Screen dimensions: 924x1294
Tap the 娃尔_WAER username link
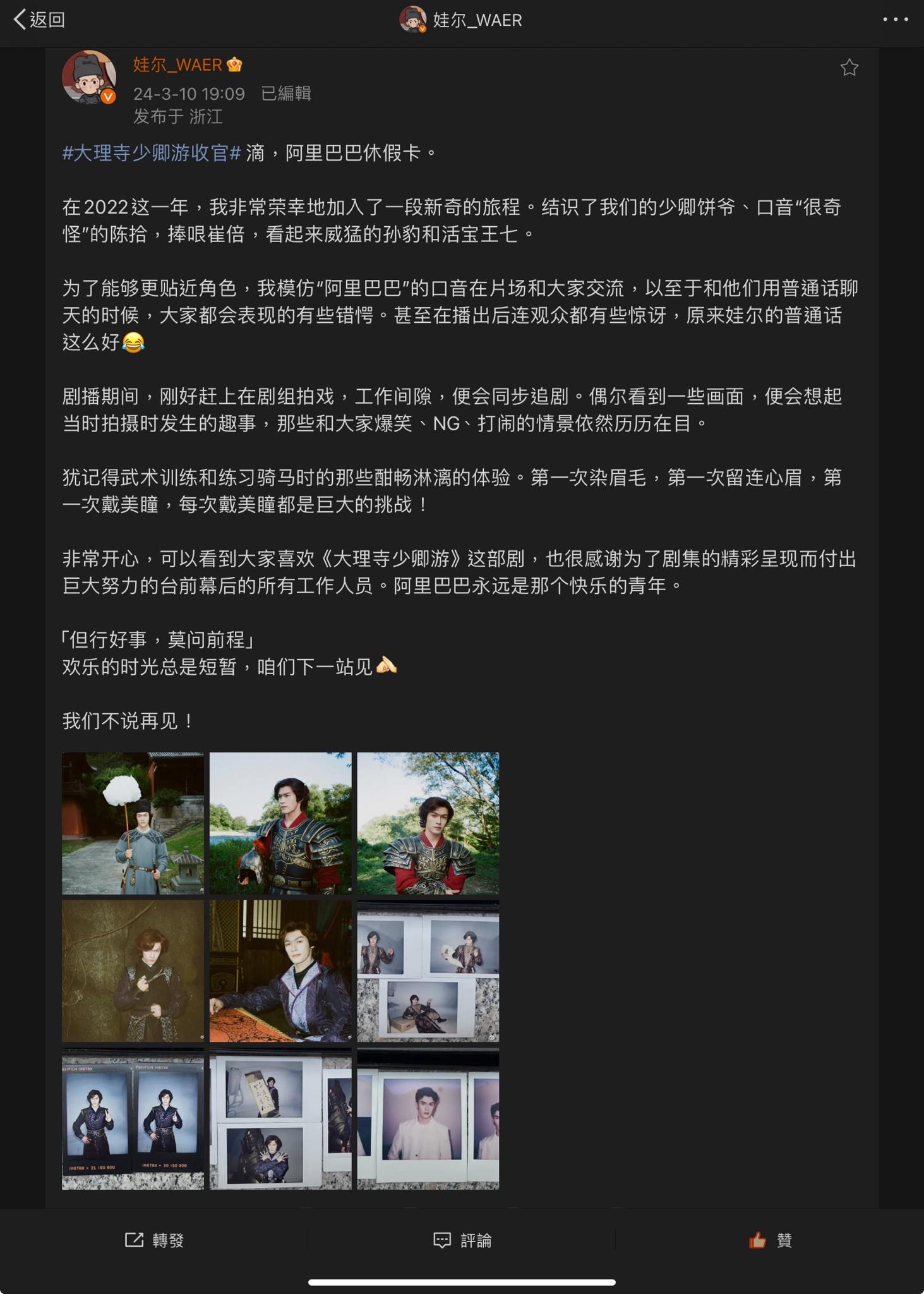click(x=177, y=65)
